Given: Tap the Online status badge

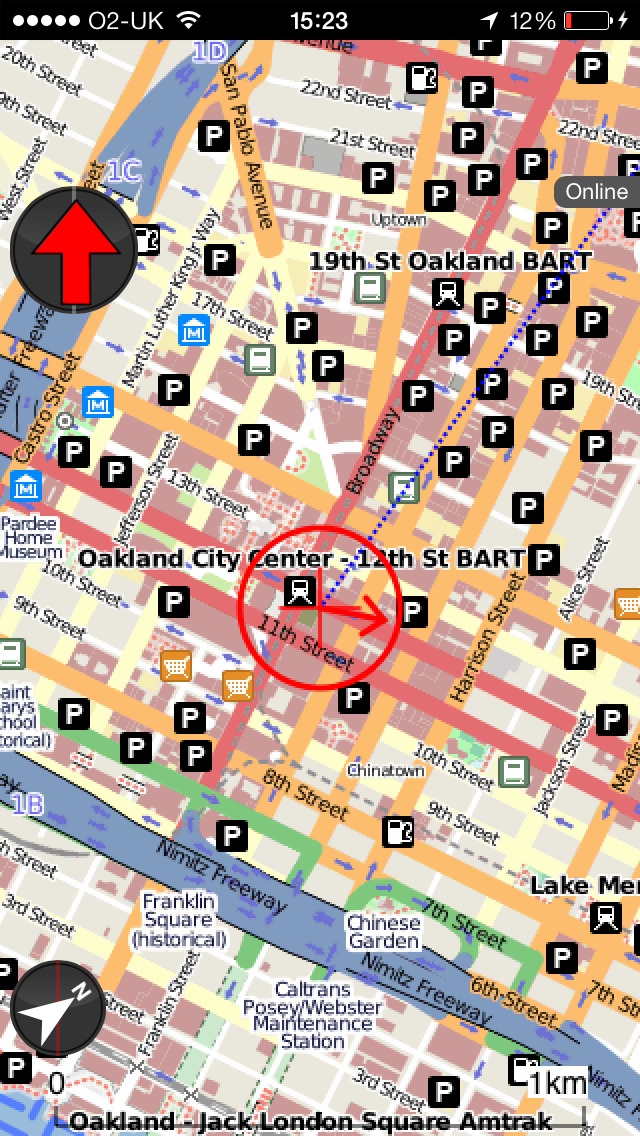Looking at the screenshot, I should (596, 192).
